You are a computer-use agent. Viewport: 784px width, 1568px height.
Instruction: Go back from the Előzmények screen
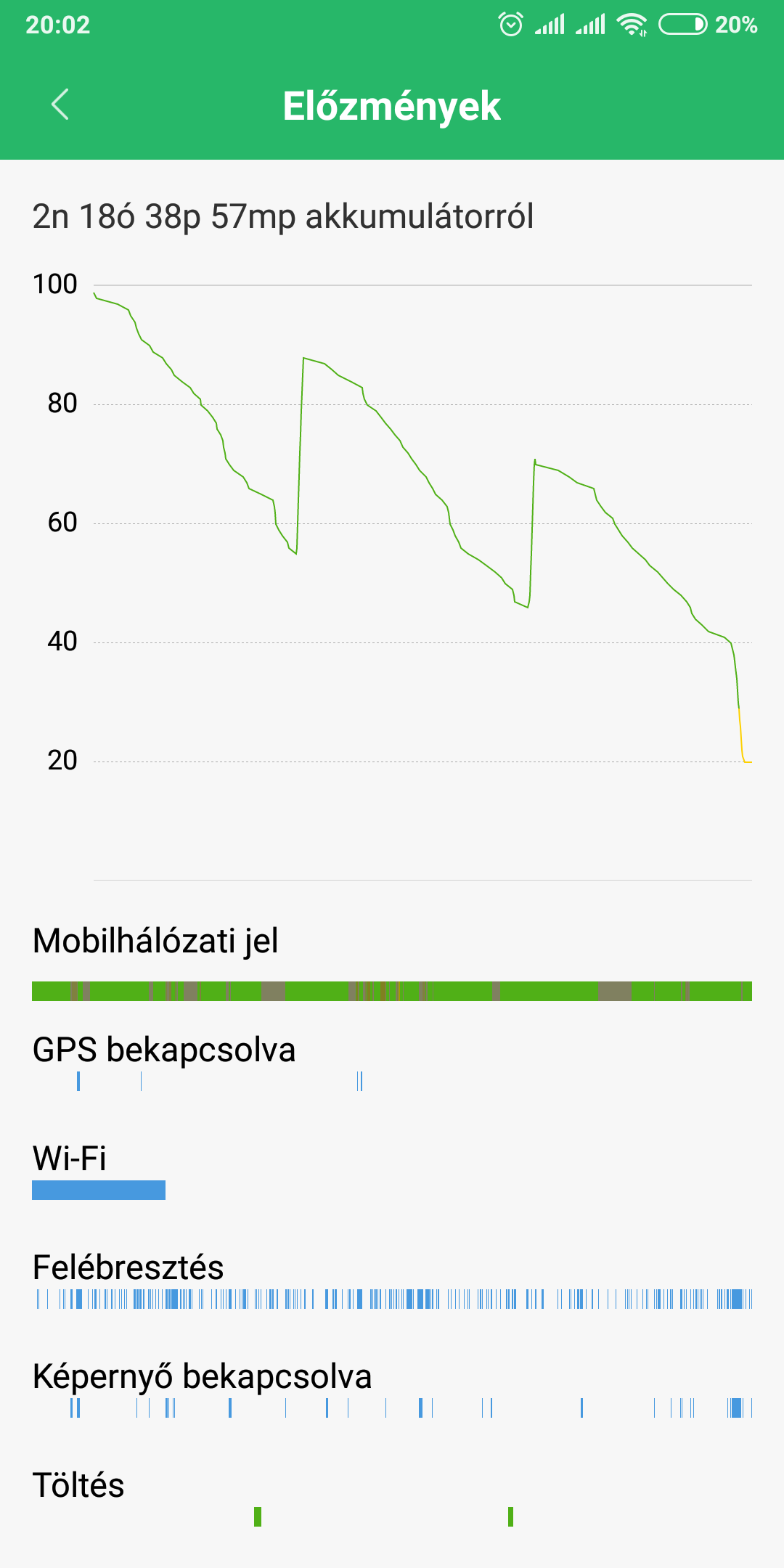(61, 105)
